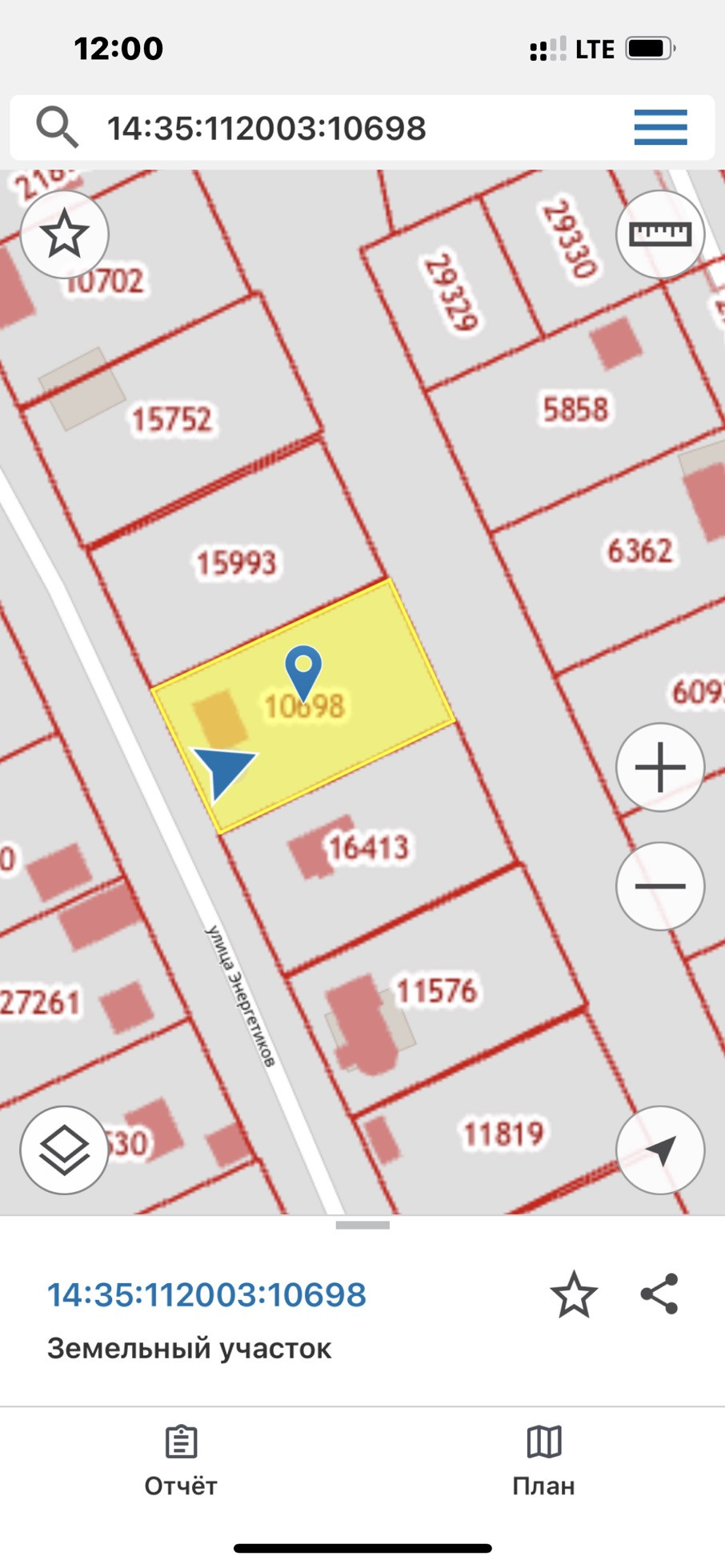
Task: Zoom in on the map
Action: (x=660, y=767)
